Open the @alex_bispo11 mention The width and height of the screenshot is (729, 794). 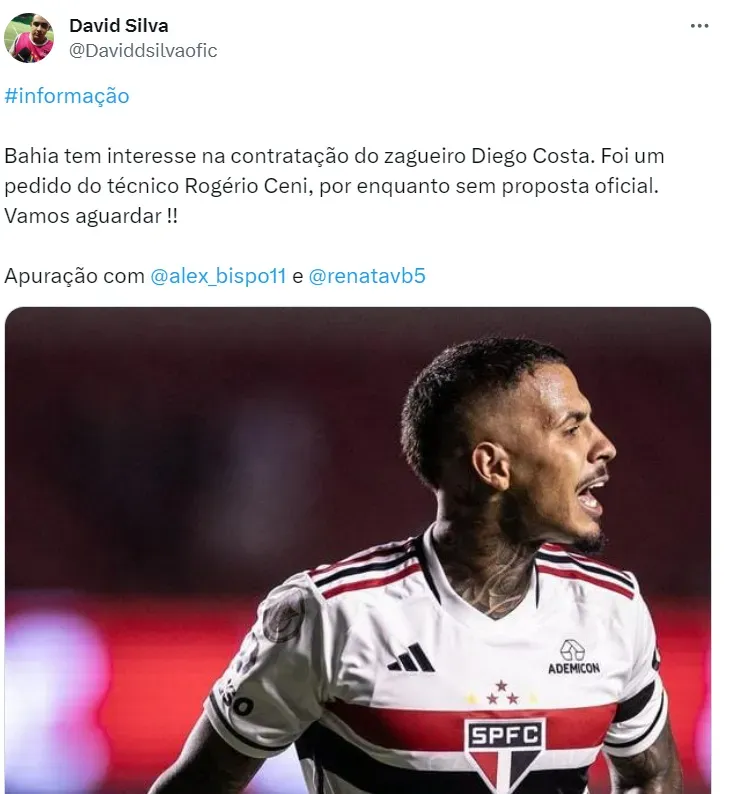coord(218,276)
